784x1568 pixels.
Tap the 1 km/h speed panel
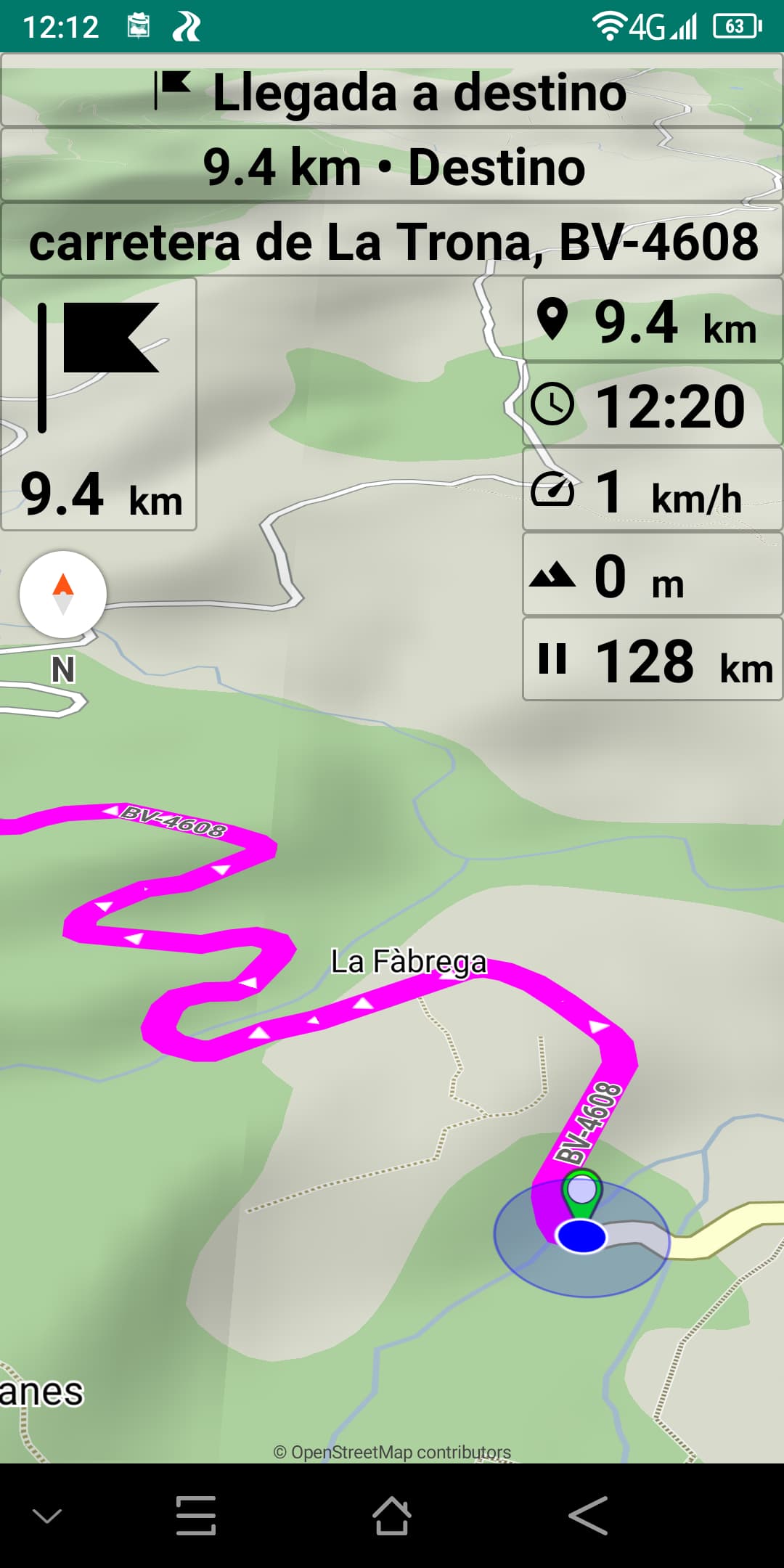(652, 490)
